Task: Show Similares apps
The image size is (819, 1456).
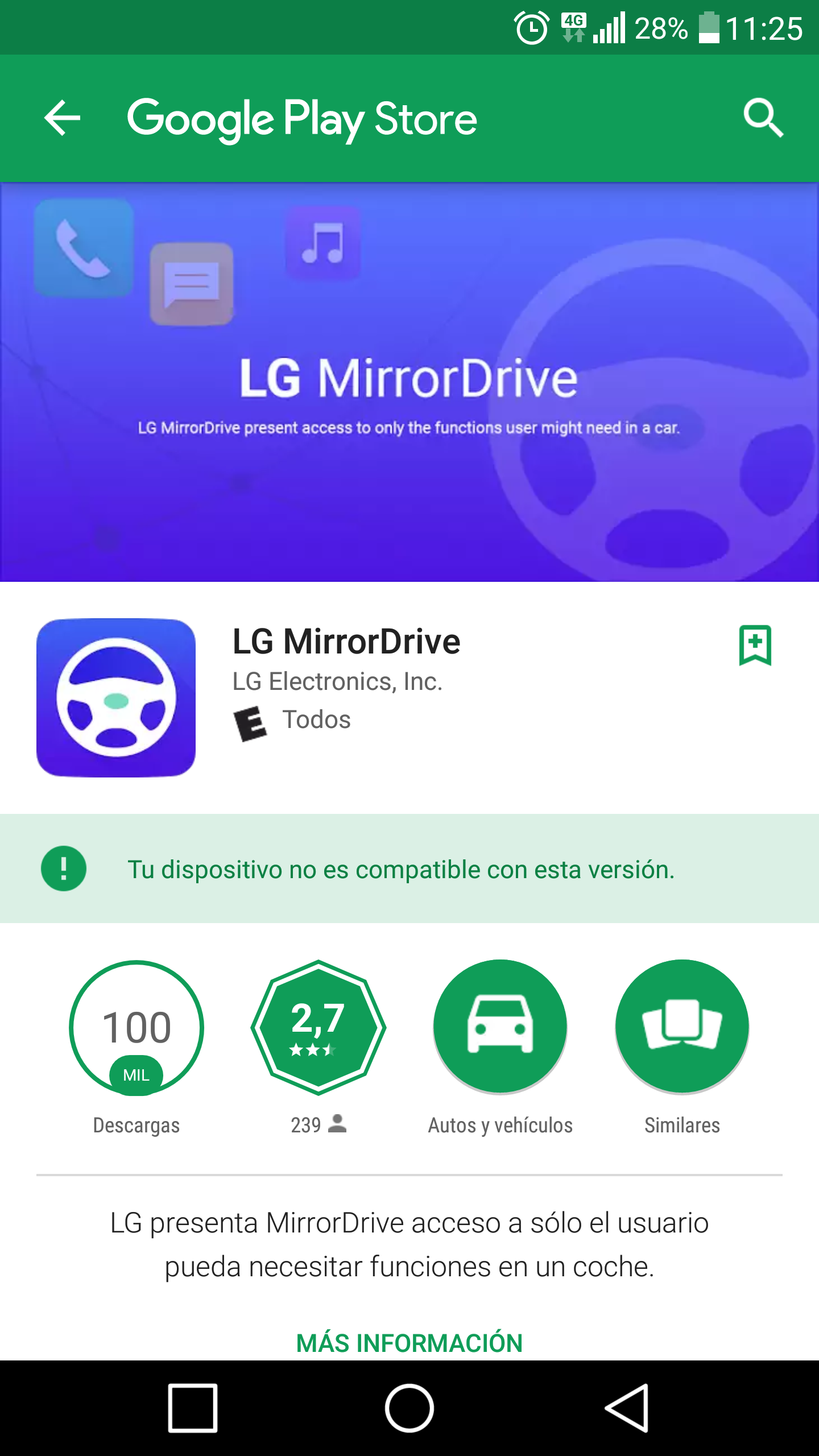Action: (x=682, y=1027)
